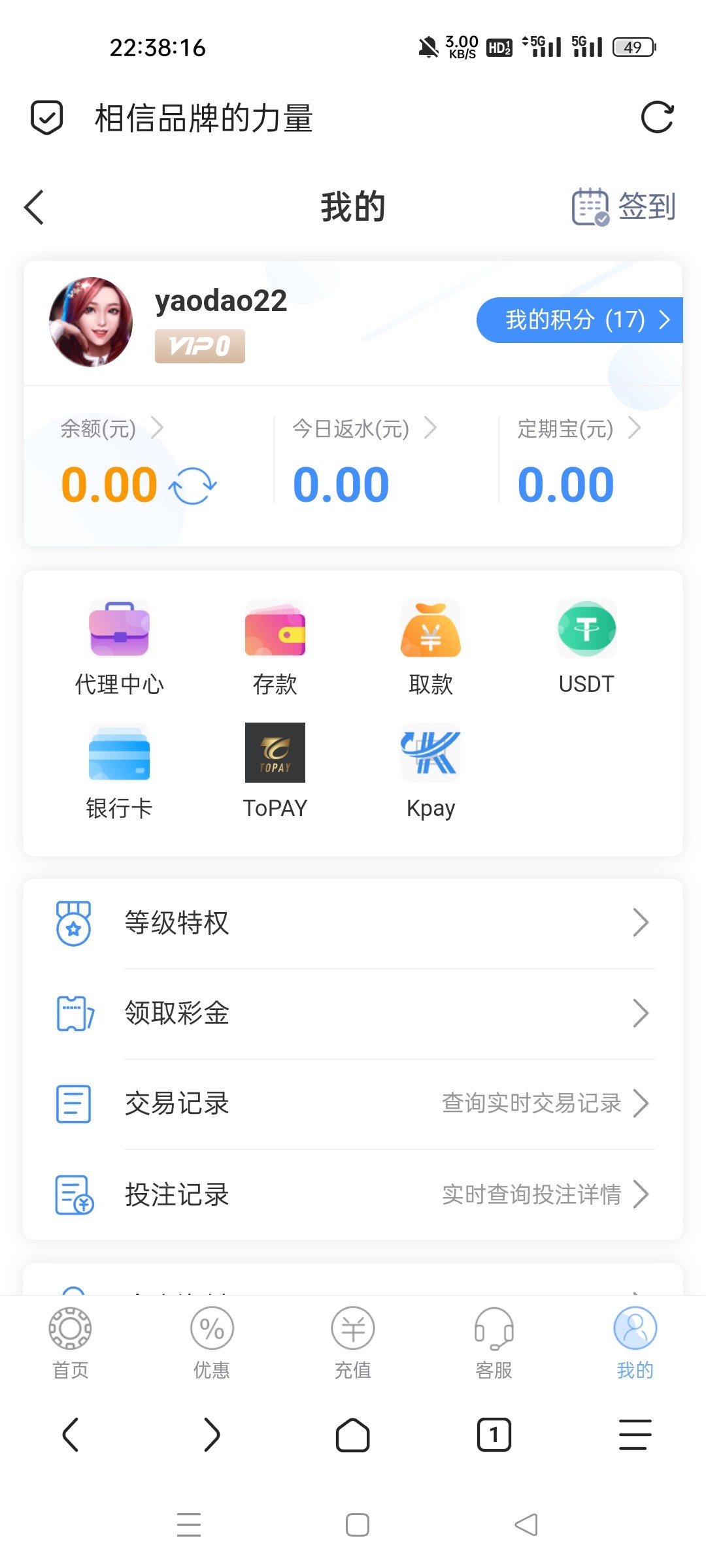Open 存款 deposit
This screenshot has height=1568, width=706.
tap(275, 647)
